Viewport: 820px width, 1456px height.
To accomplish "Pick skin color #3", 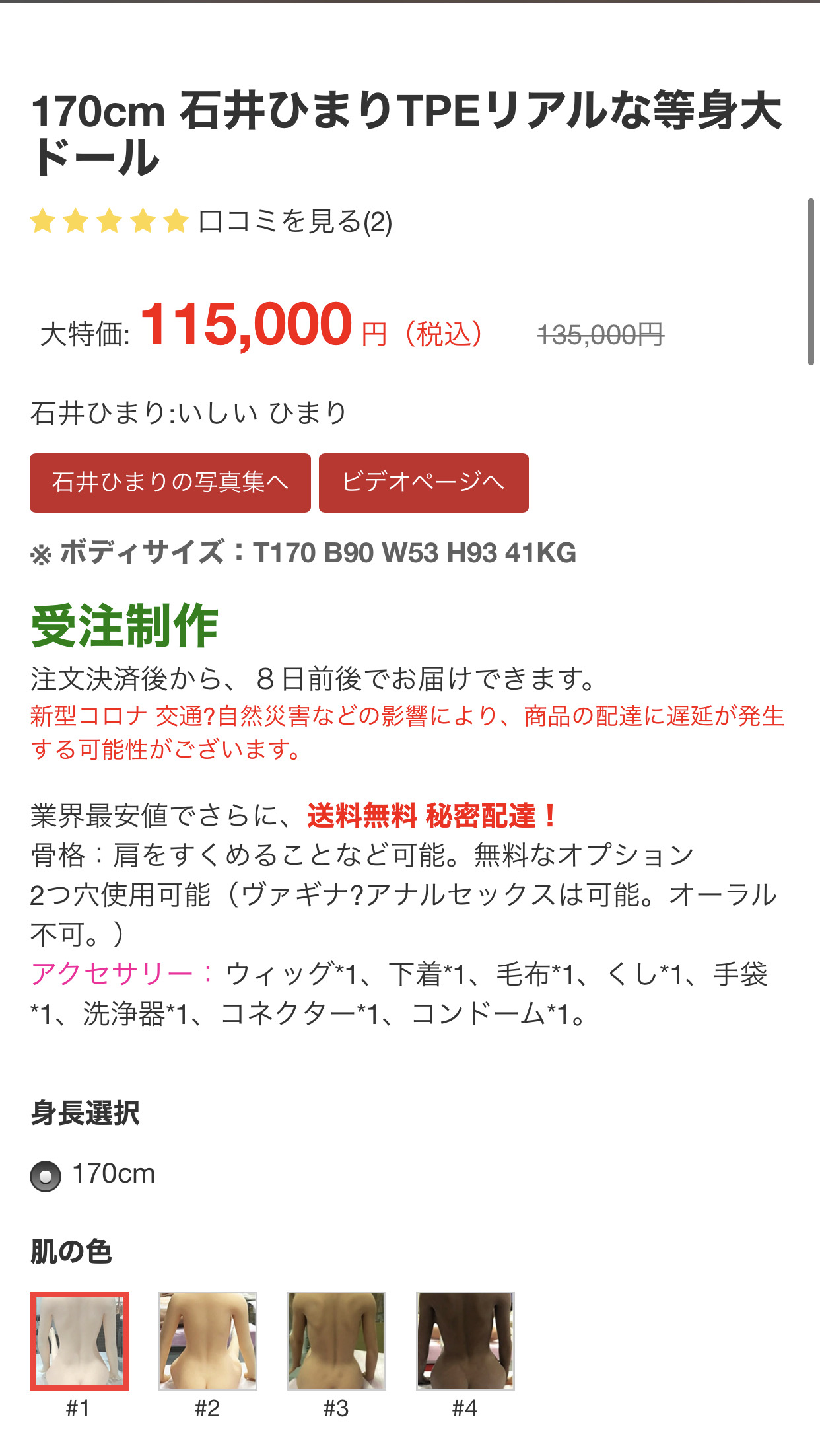I will pyautogui.click(x=337, y=1341).
